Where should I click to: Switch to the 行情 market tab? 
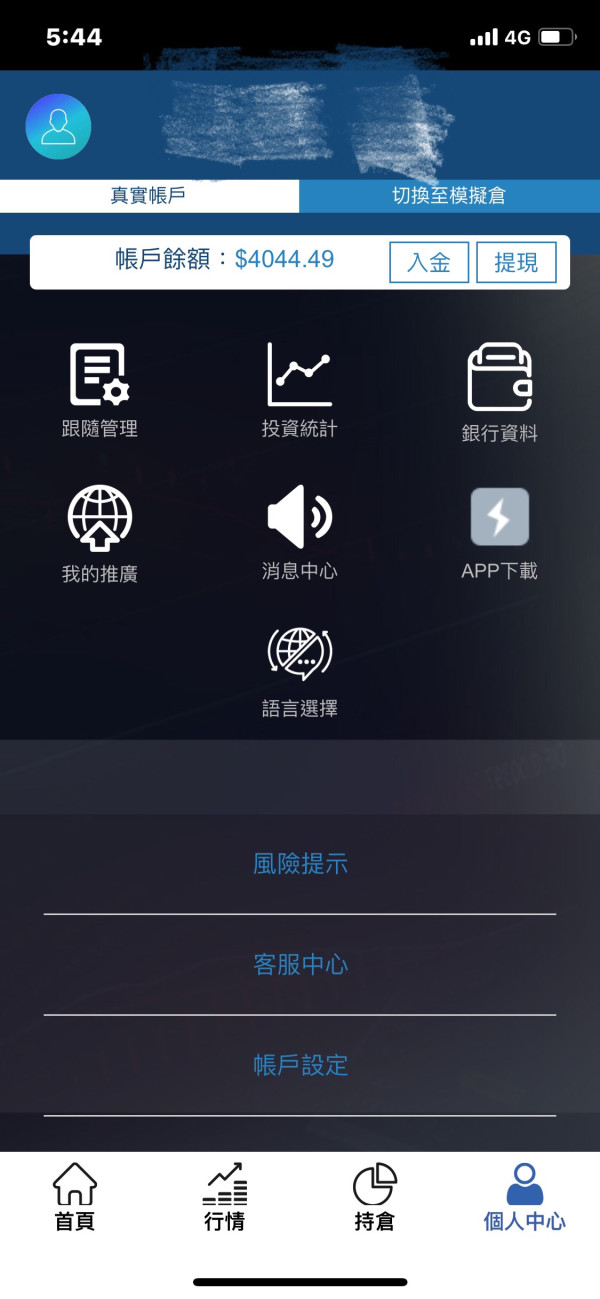(224, 1197)
